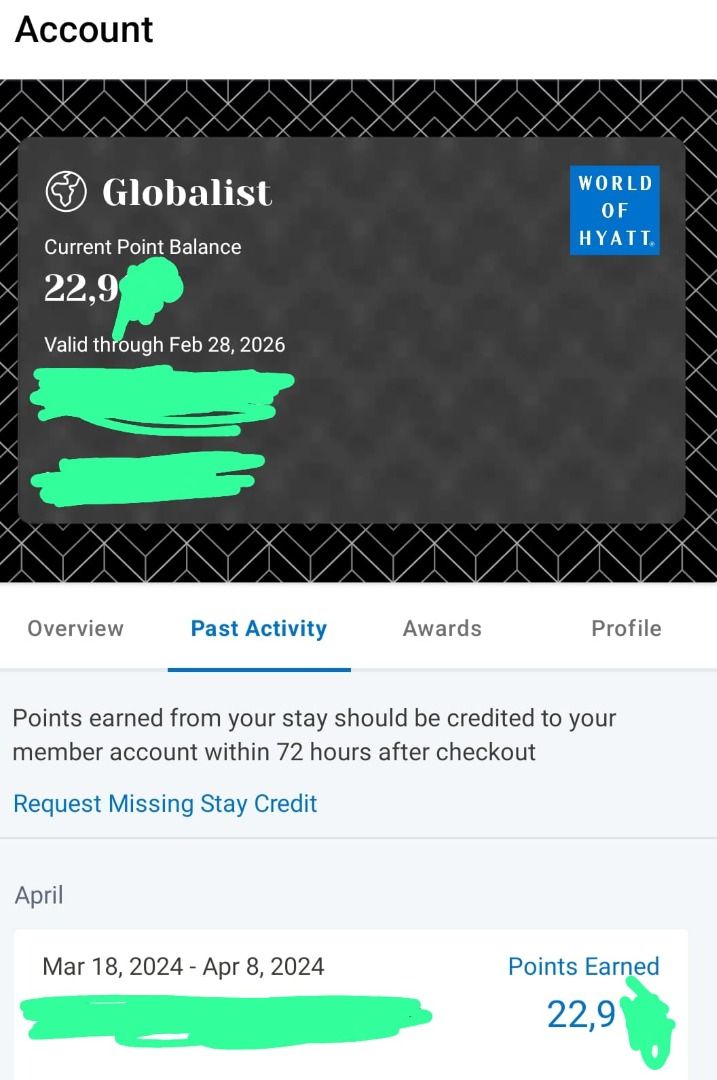Image resolution: width=717 pixels, height=1080 pixels.
Task: Open the Globalist membership card
Action: tap(351, 330)
